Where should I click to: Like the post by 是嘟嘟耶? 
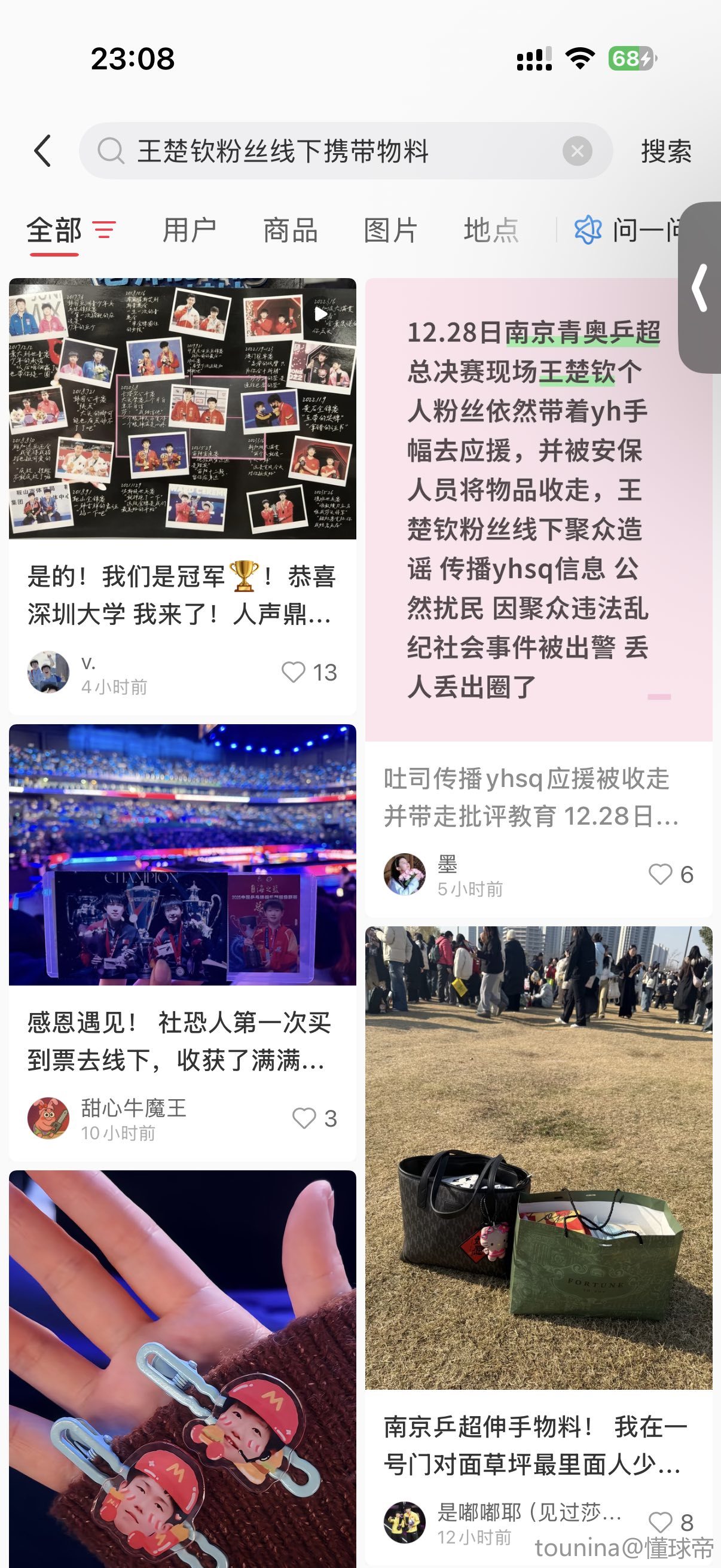pos(661,1522)
